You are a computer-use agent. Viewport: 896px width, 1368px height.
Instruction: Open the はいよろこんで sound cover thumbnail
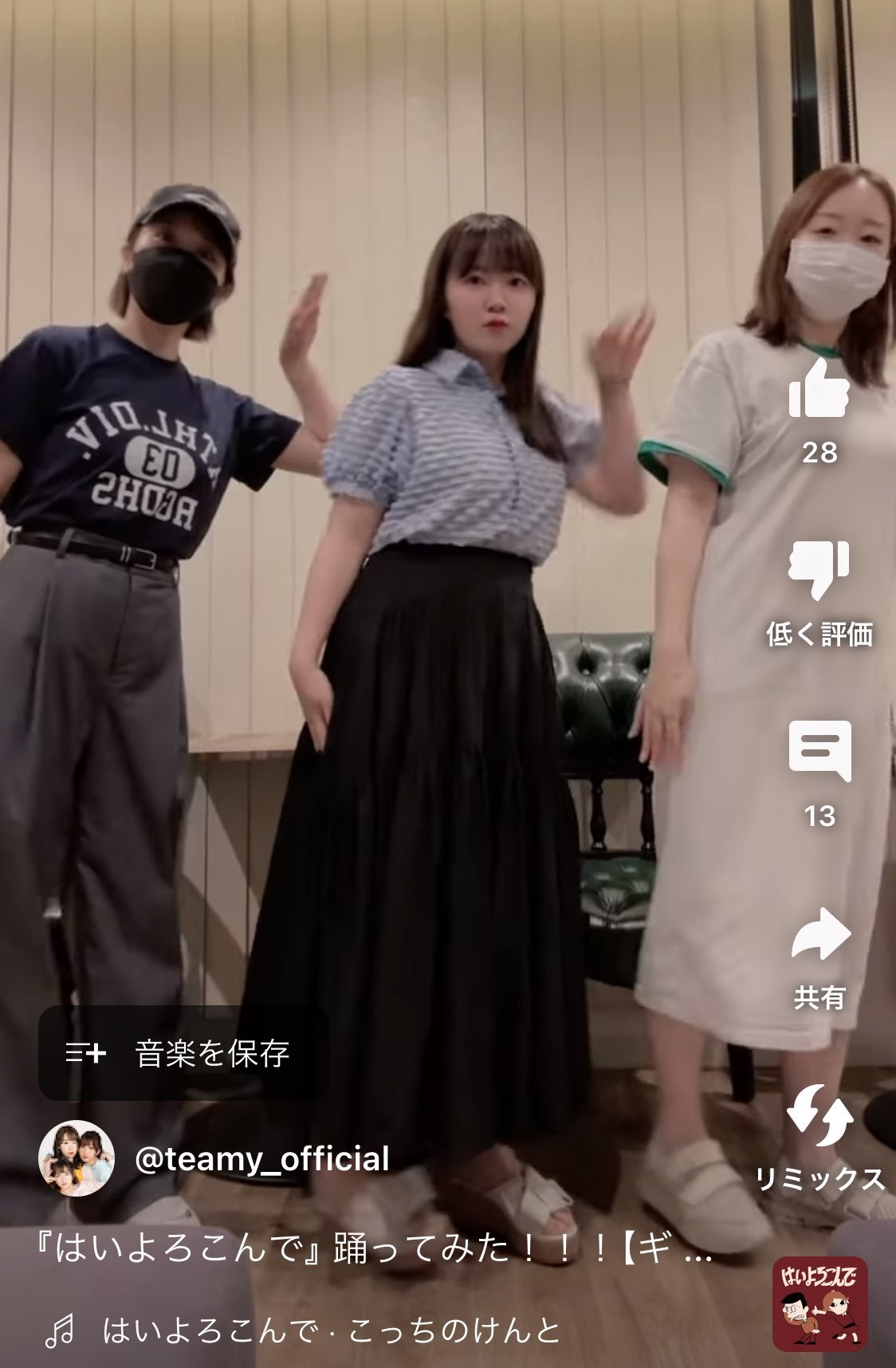coord(819,1304)
